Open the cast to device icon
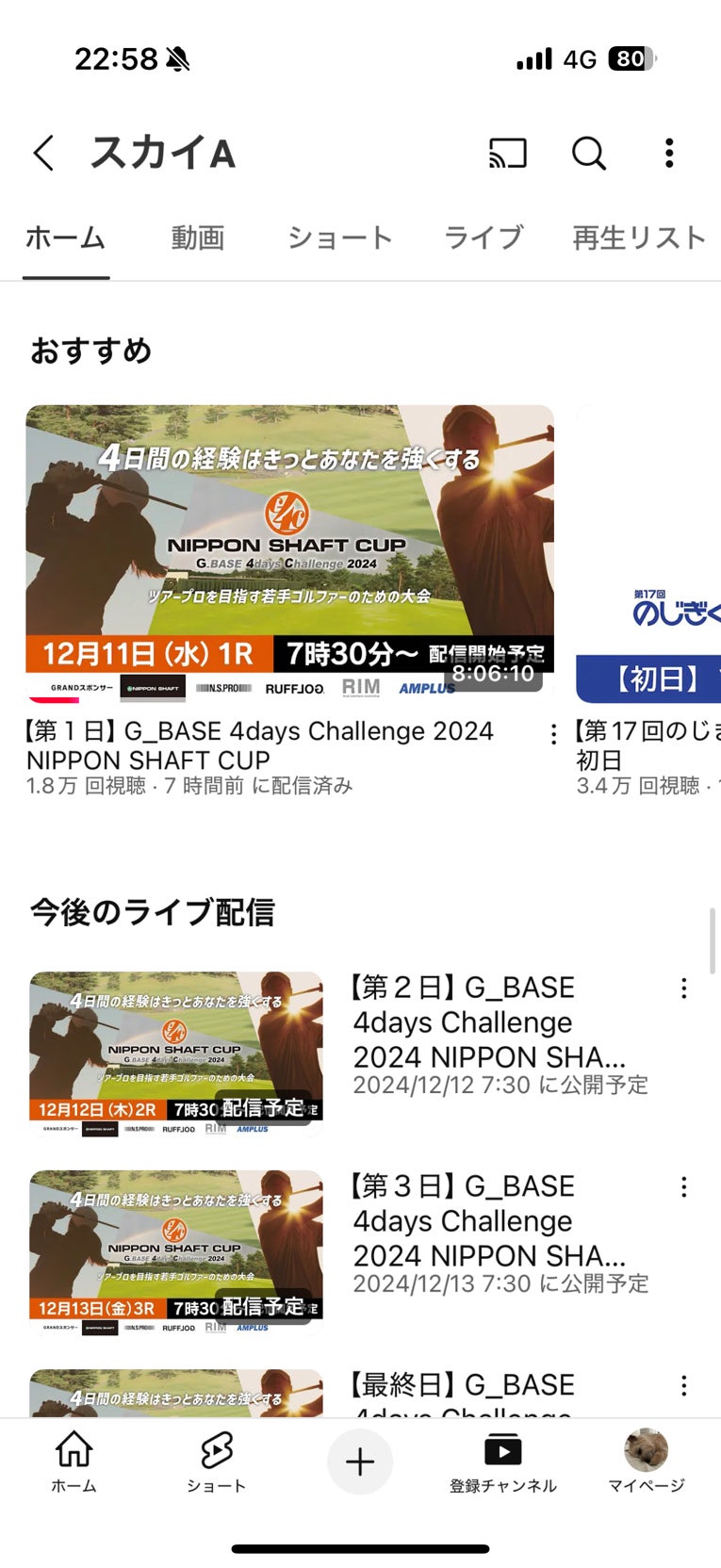This screenshot has width=721, height=1568. [507, 153]
